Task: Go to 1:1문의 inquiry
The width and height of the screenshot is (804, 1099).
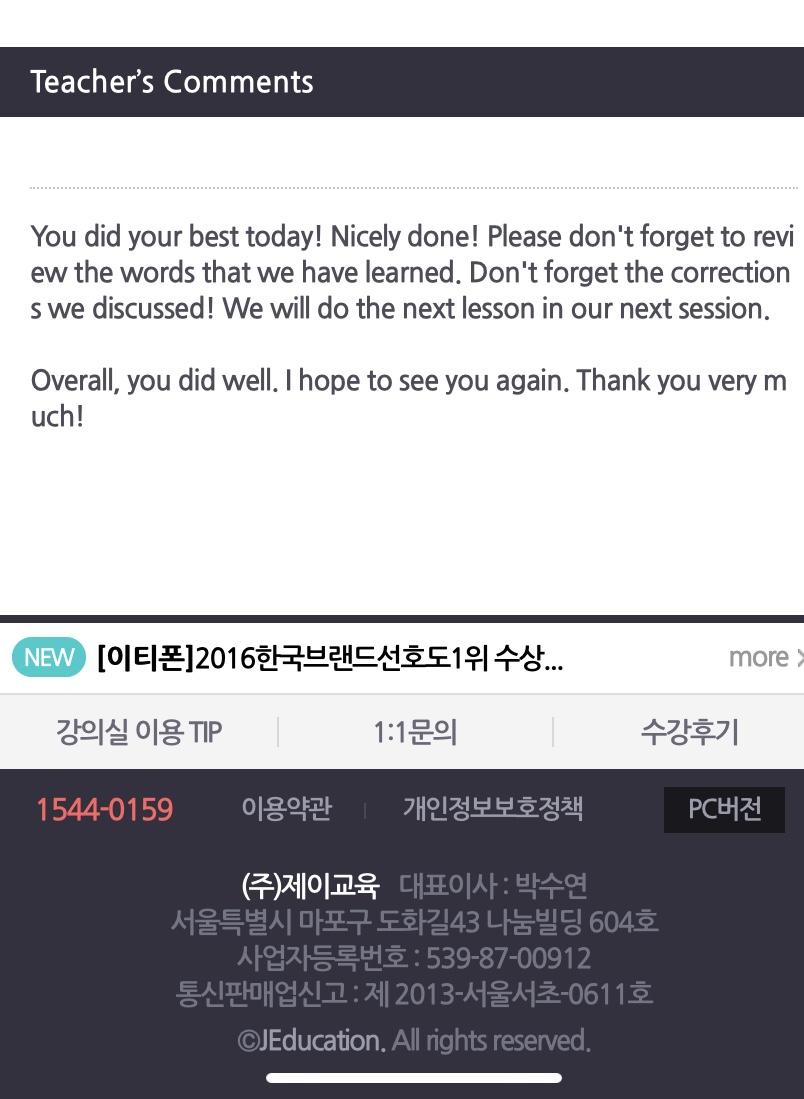Action: point(415,733)
